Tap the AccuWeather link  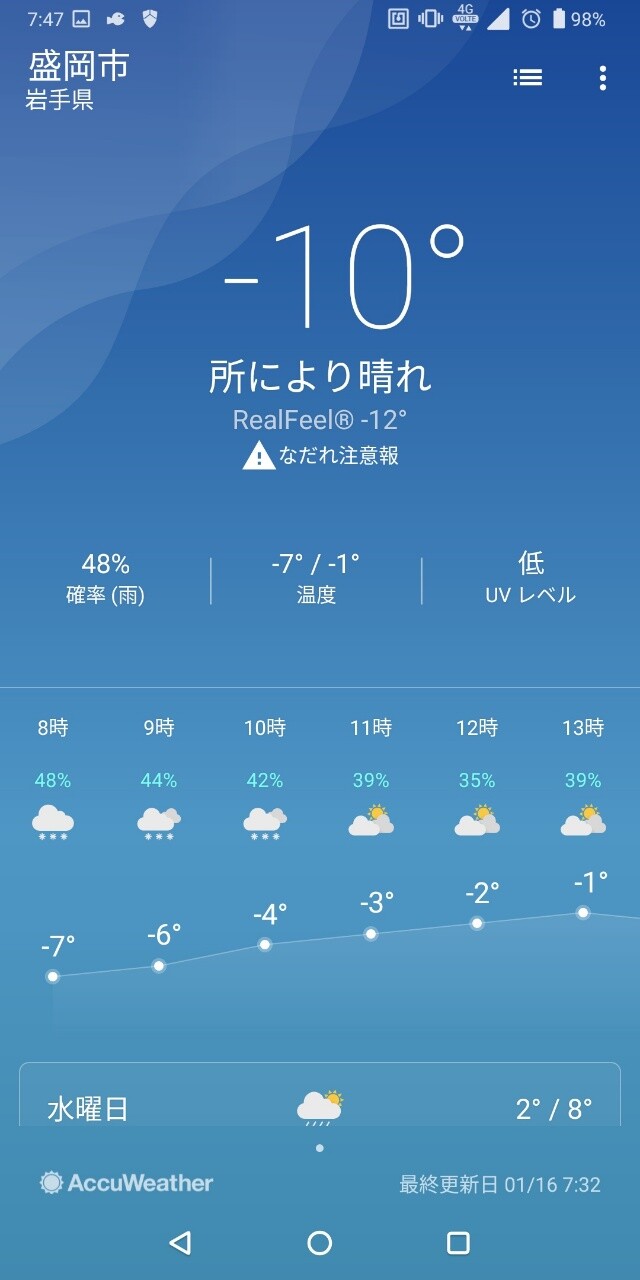(x=127, y=1184)
